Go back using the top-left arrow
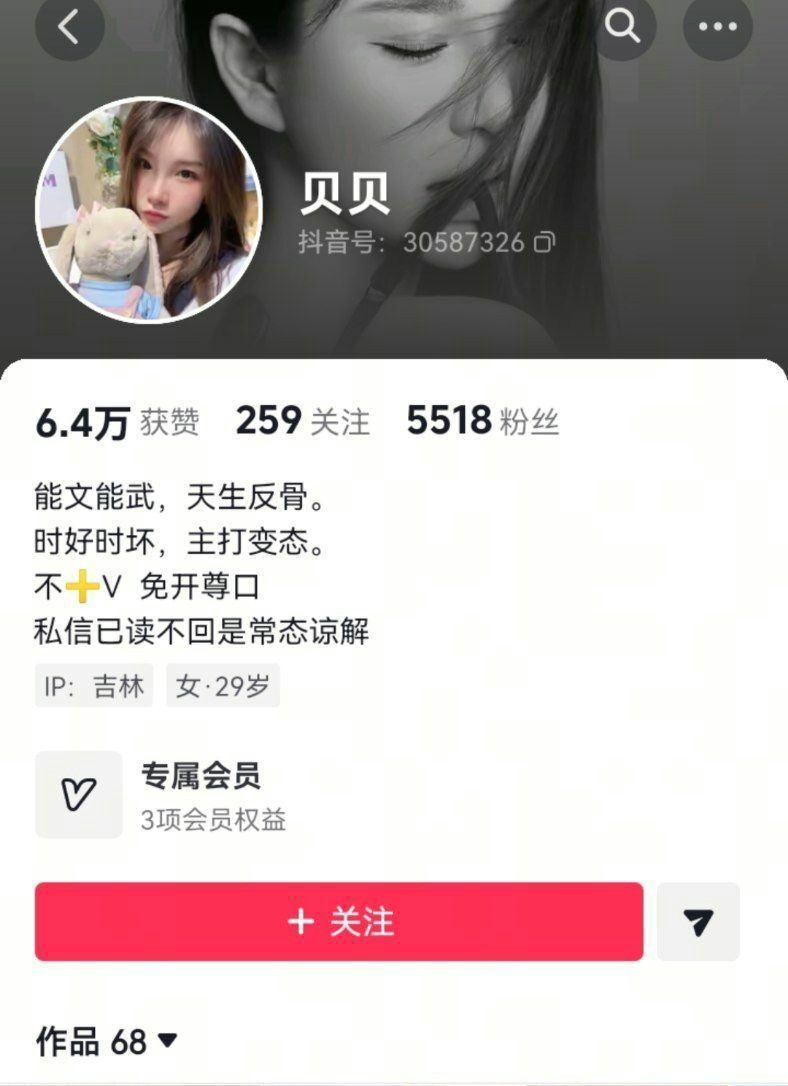 point(69,28)
